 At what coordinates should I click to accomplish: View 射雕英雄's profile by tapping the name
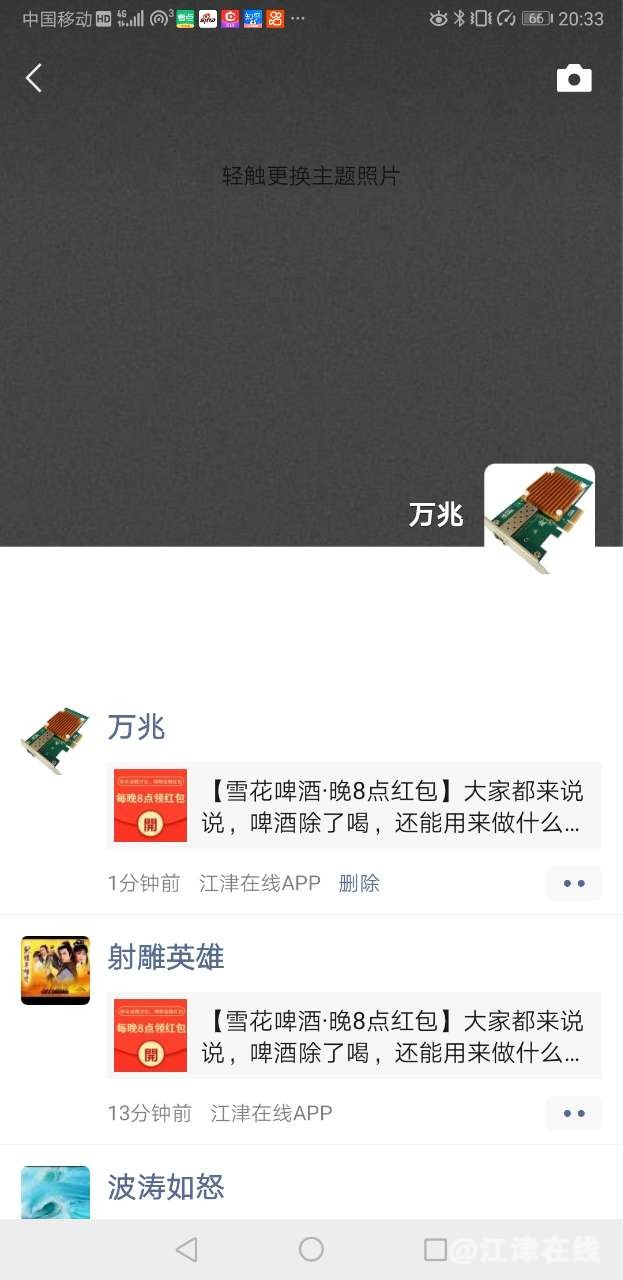point(166,957)
